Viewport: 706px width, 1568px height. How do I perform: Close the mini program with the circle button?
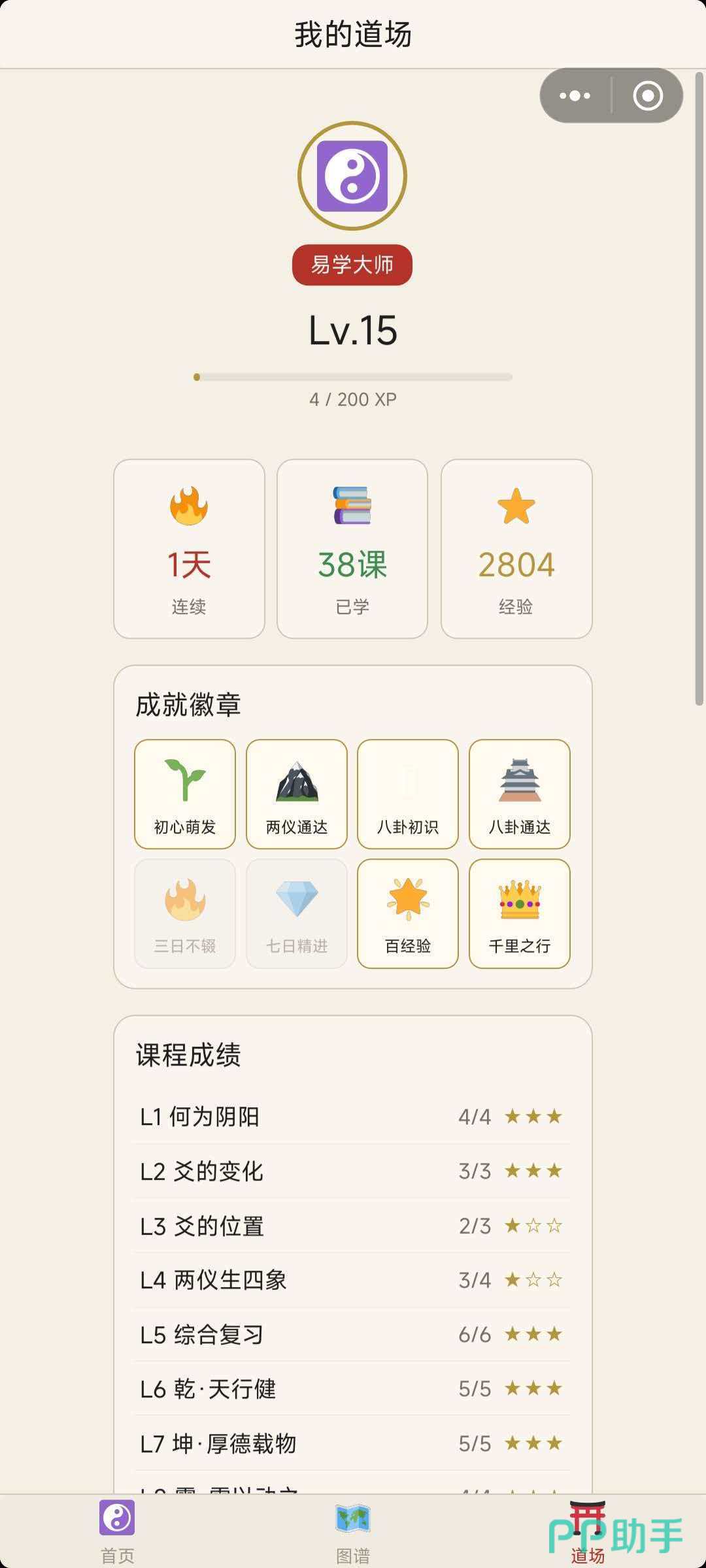click(x=647, y=96)
